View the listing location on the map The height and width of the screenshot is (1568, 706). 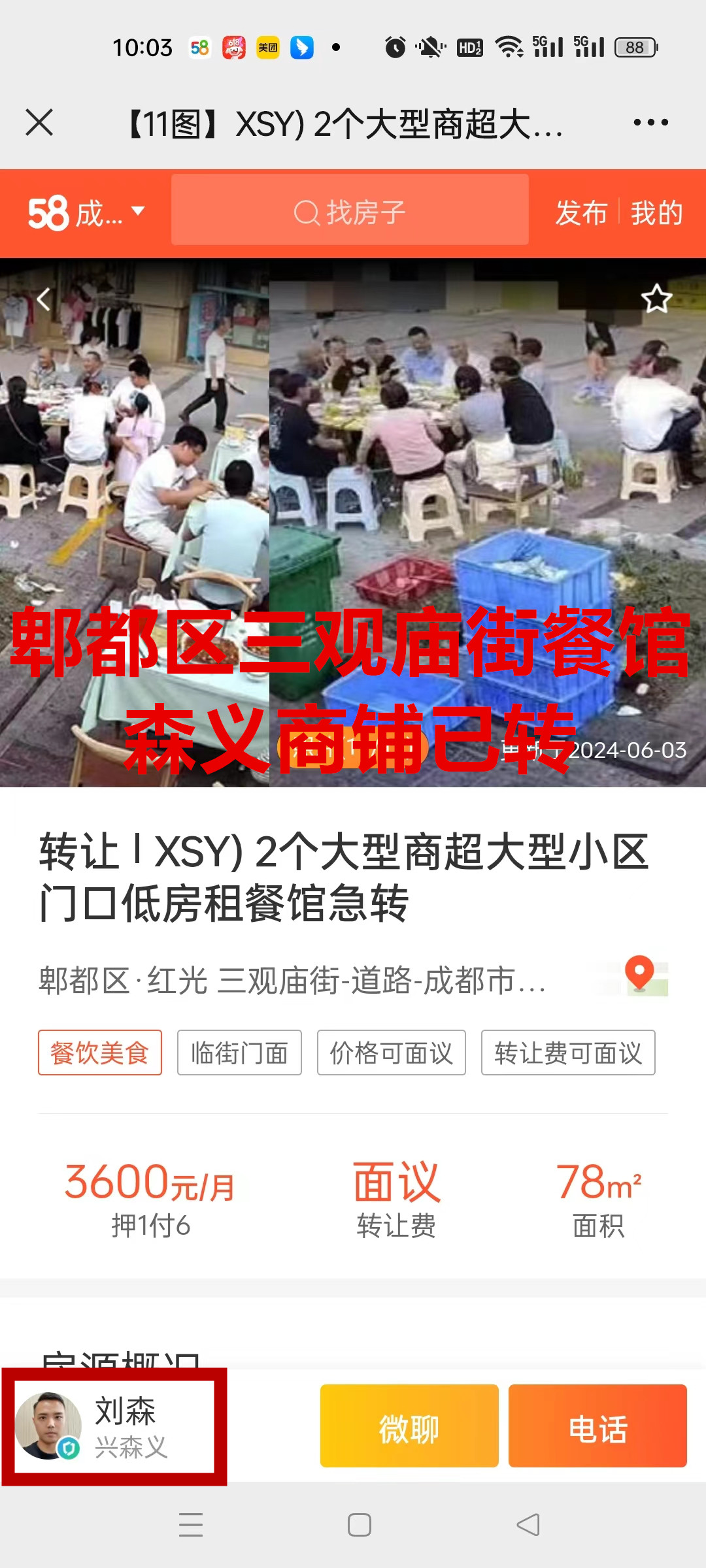641,977
